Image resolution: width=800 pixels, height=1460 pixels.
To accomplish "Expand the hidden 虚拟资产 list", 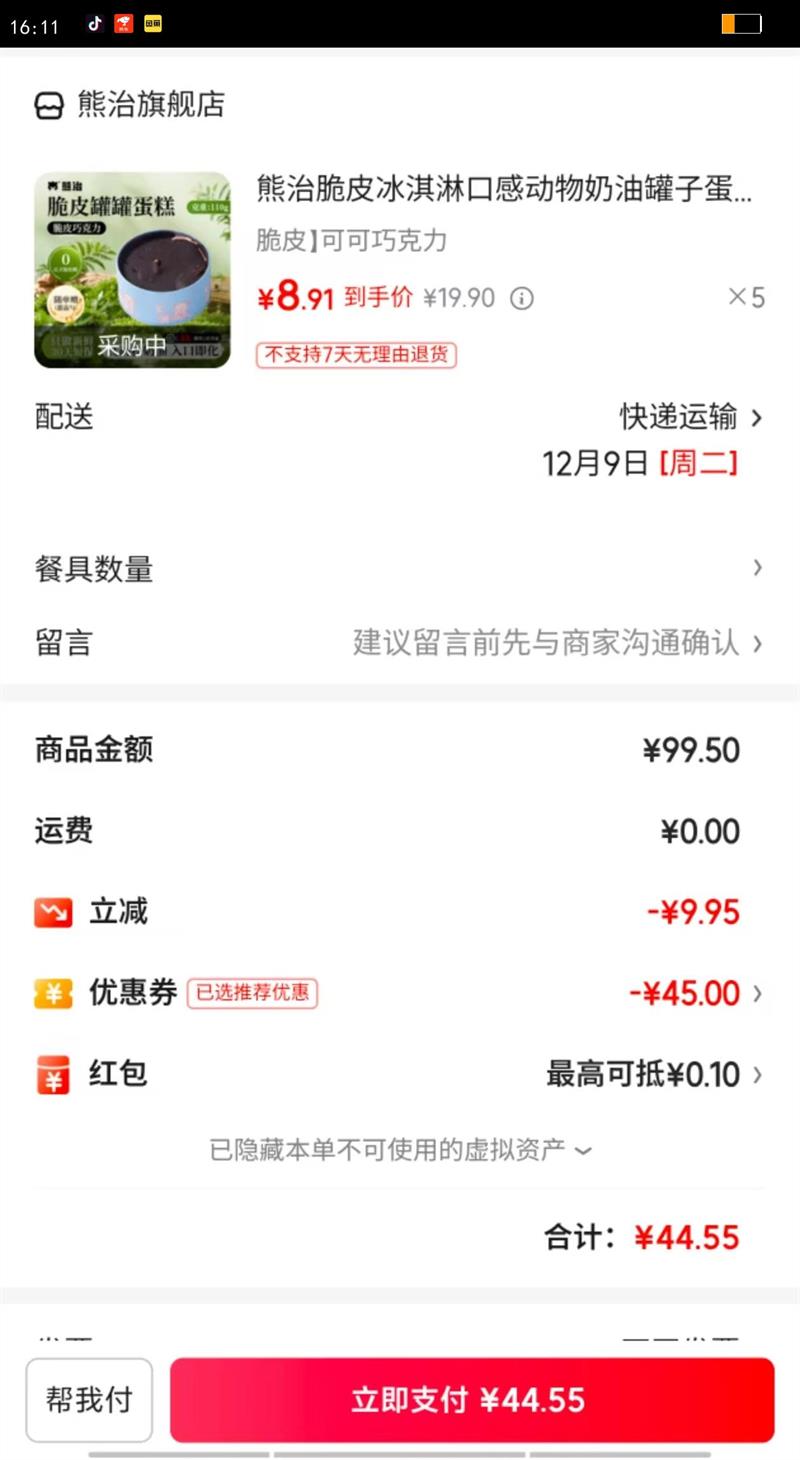I will pyautogui.click(x=400, y=1150).
